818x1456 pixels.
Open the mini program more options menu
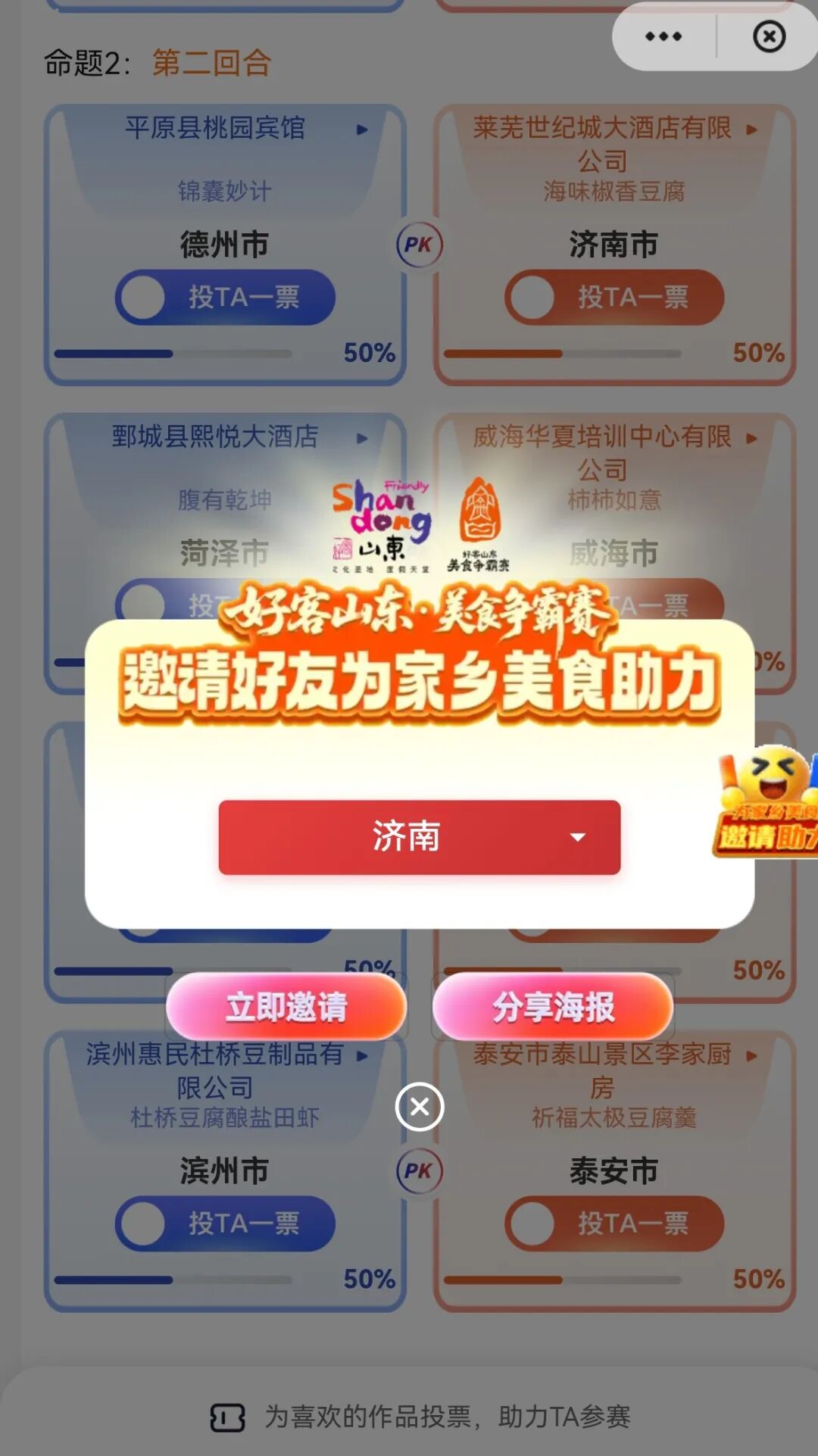[663, 36]
